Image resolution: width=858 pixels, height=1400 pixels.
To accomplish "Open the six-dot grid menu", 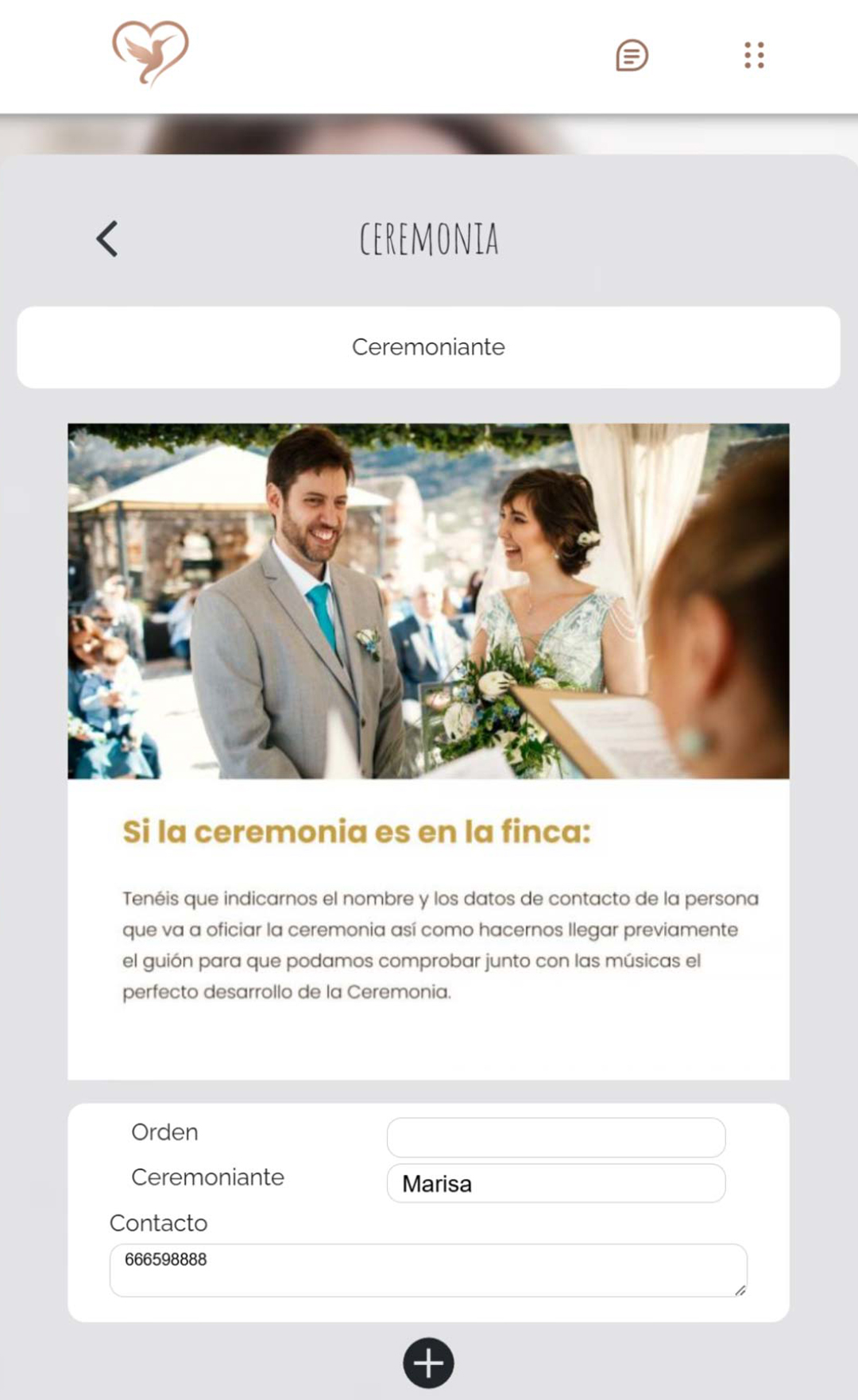I will pyautogui.click(x=754, y=56).
